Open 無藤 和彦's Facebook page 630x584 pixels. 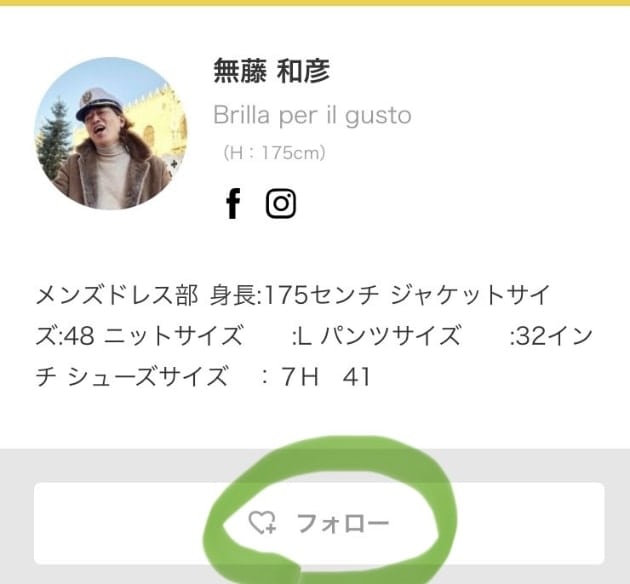pyautogui.click(x=233, y=204)
